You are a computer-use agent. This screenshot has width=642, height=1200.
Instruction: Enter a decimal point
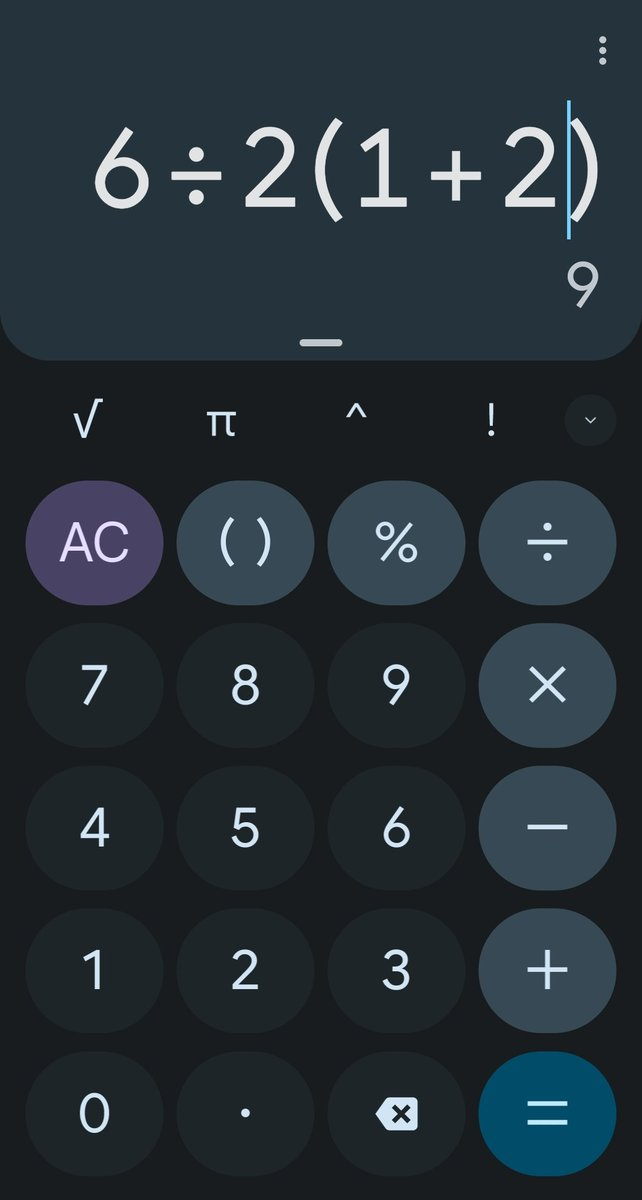coord(245,1113)
